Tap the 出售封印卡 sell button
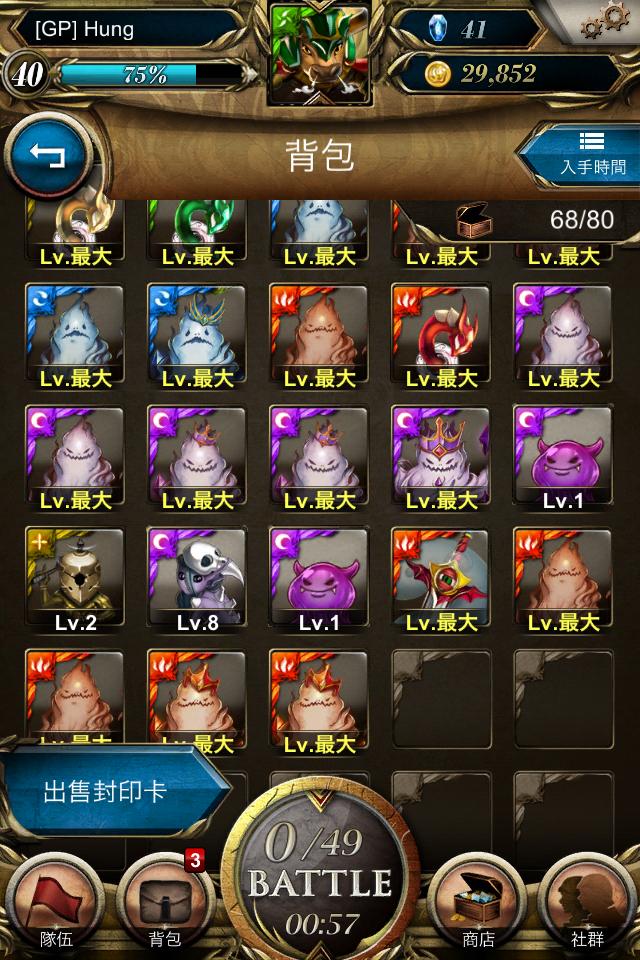This screenshot has height=960, width=640. click(x=105, y=792)
